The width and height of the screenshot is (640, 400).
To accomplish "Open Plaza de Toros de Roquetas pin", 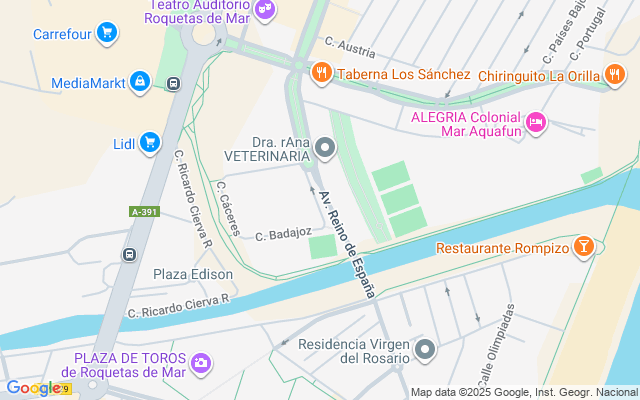I will pos(202,361).
